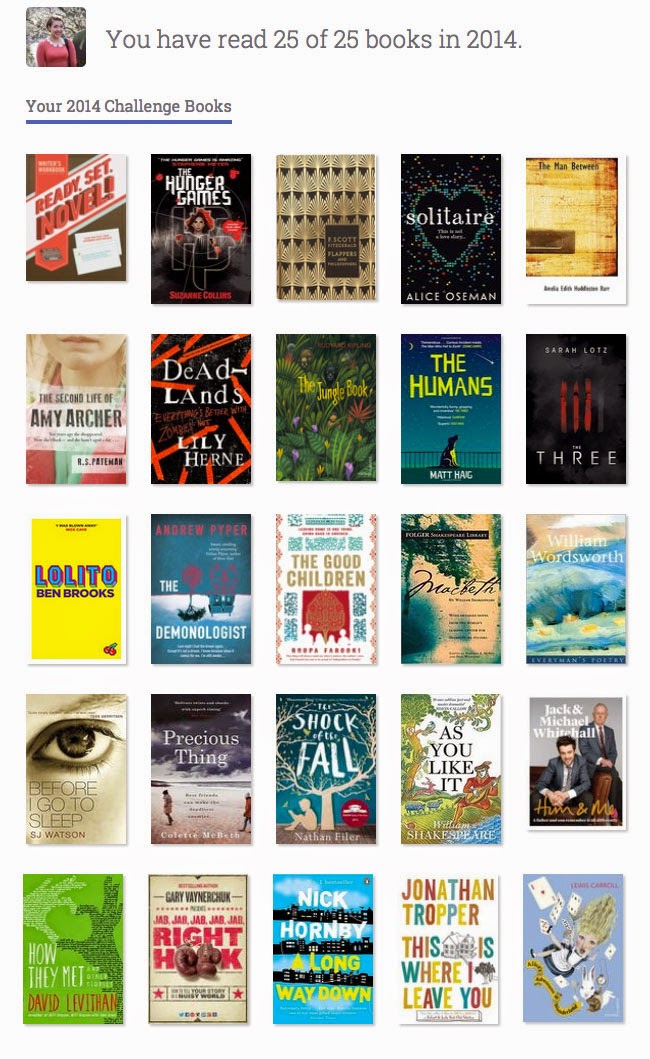Open As You Like It cover
650x1059 pixels.
coord(450,769)
